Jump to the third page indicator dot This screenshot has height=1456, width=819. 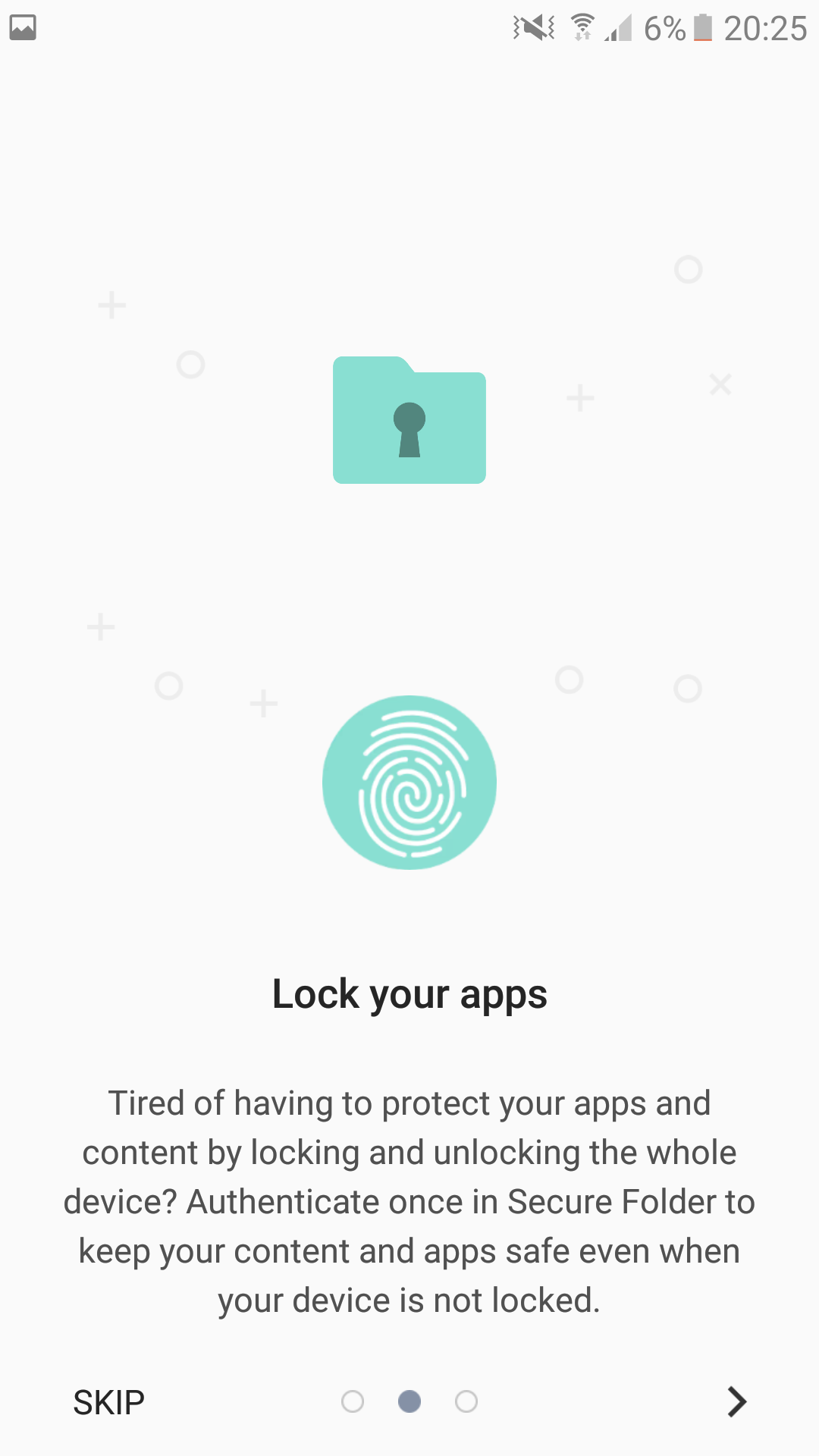[466, 1401]
